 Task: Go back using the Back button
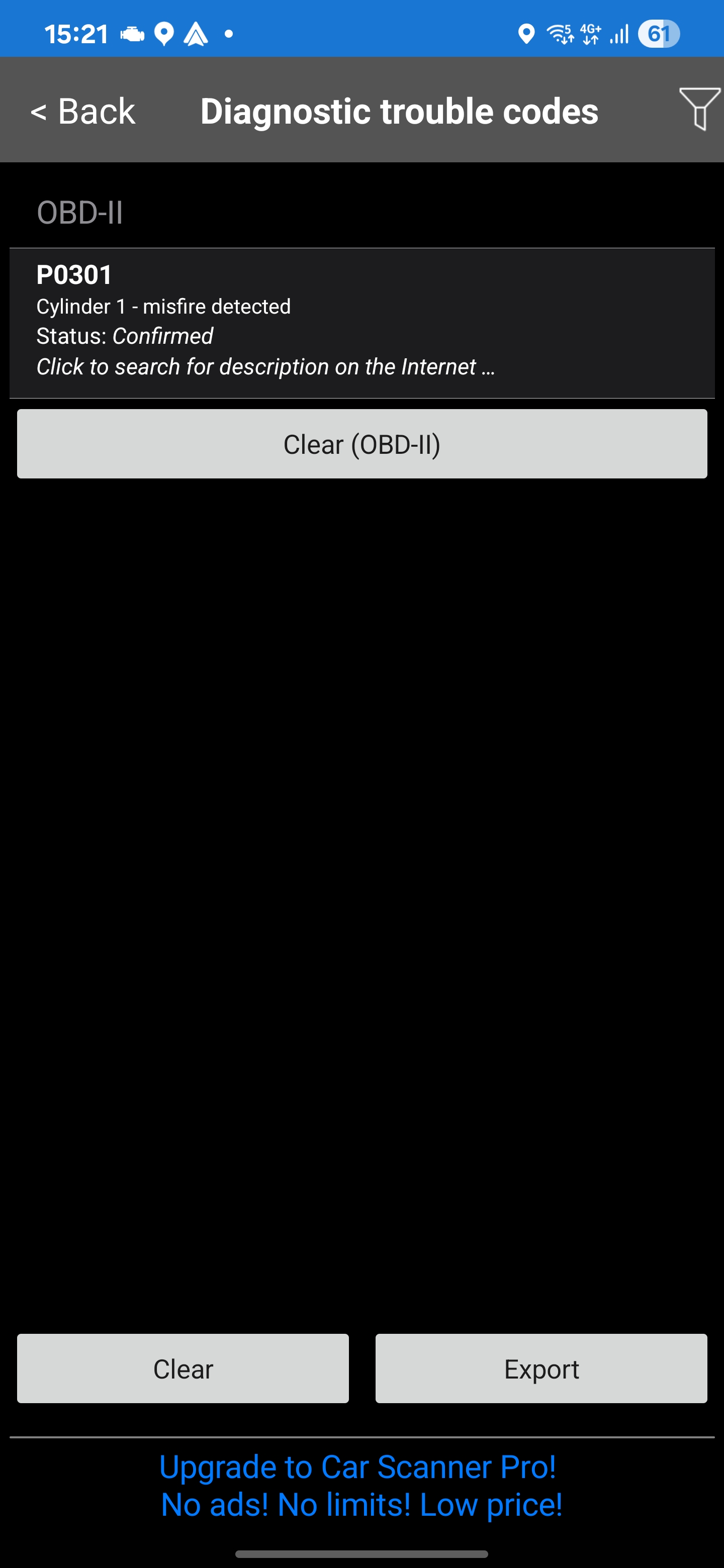point(83,111)
